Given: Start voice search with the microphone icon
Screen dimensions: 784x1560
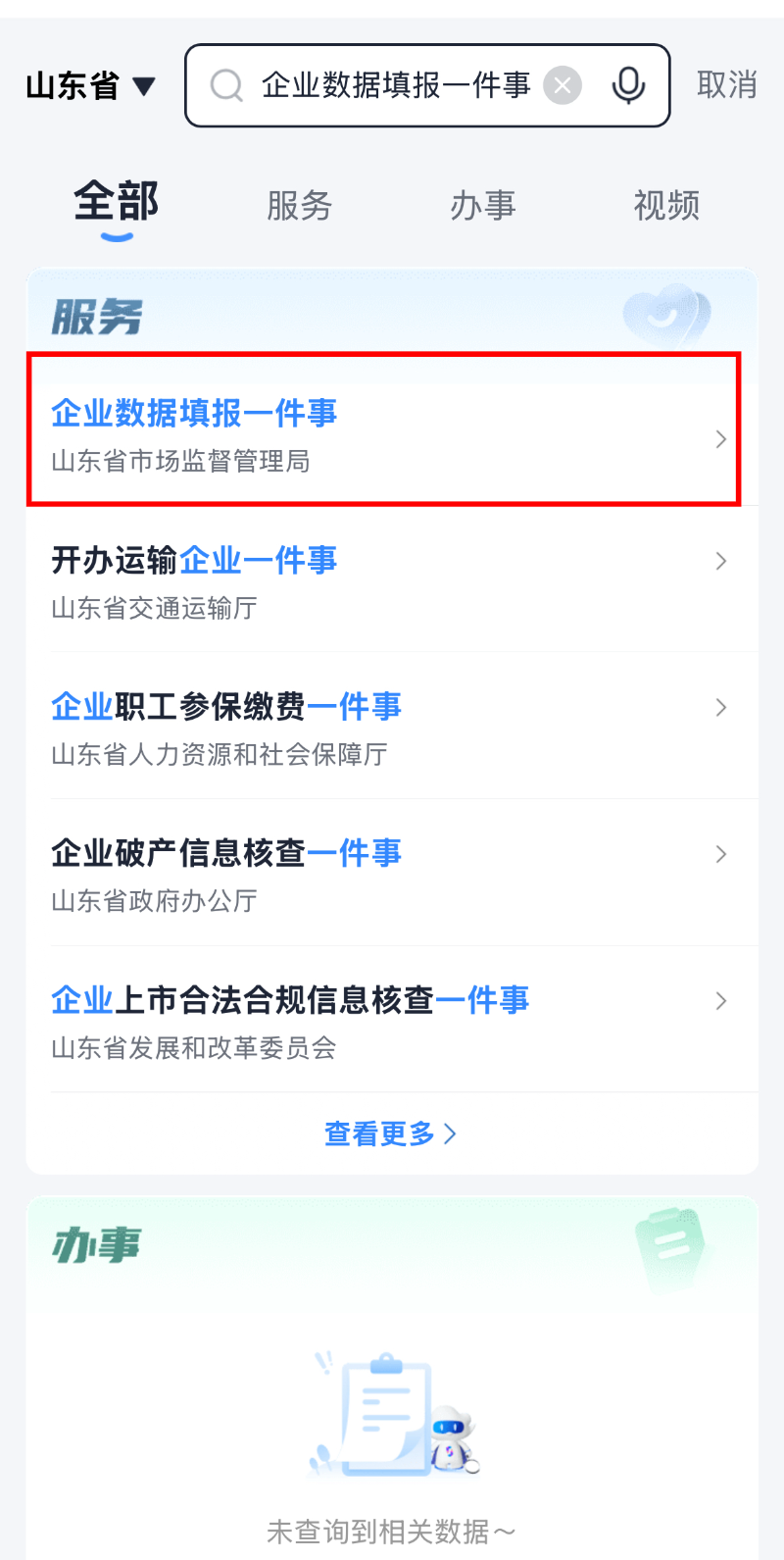Looking at the screenshot, I should coord(628,85).
